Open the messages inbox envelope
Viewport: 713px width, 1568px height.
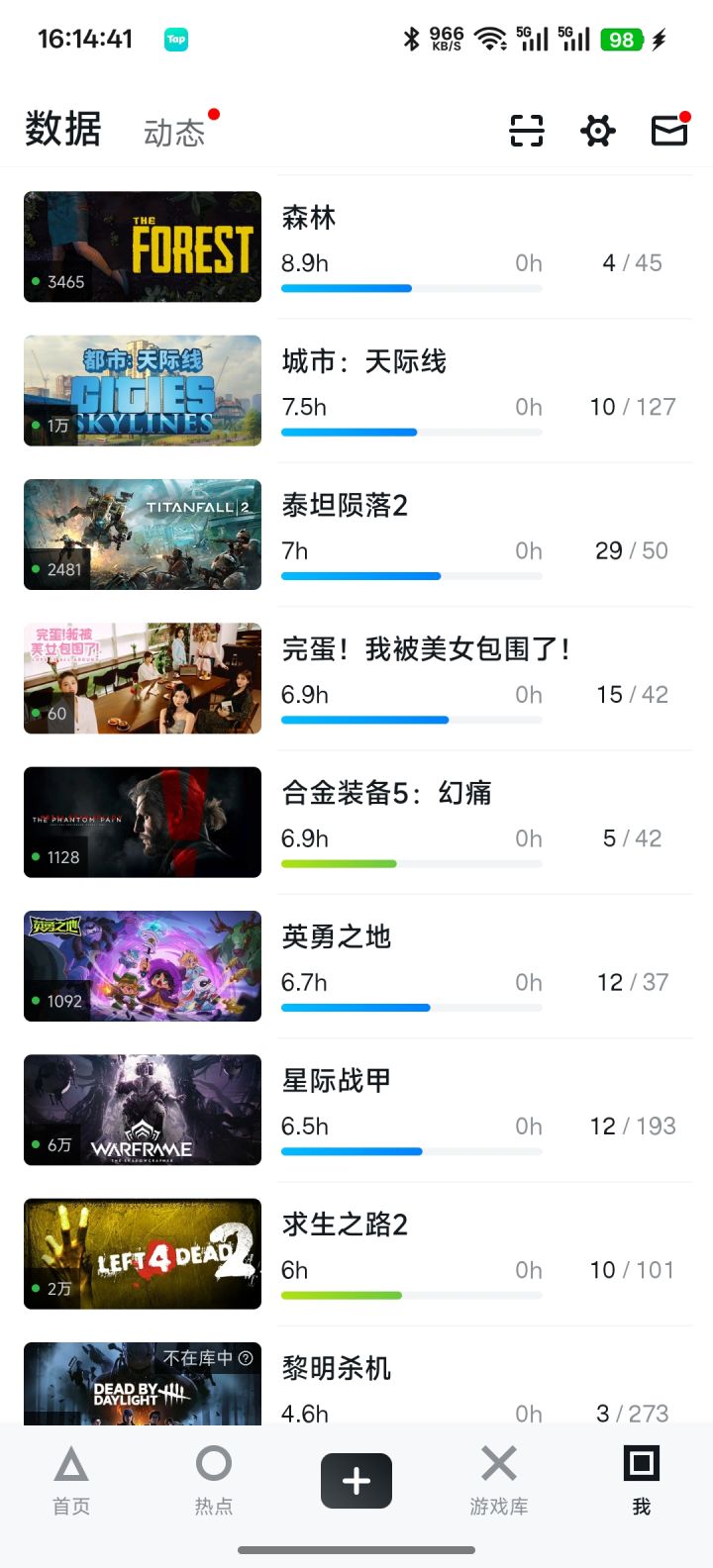pos(669,131)
